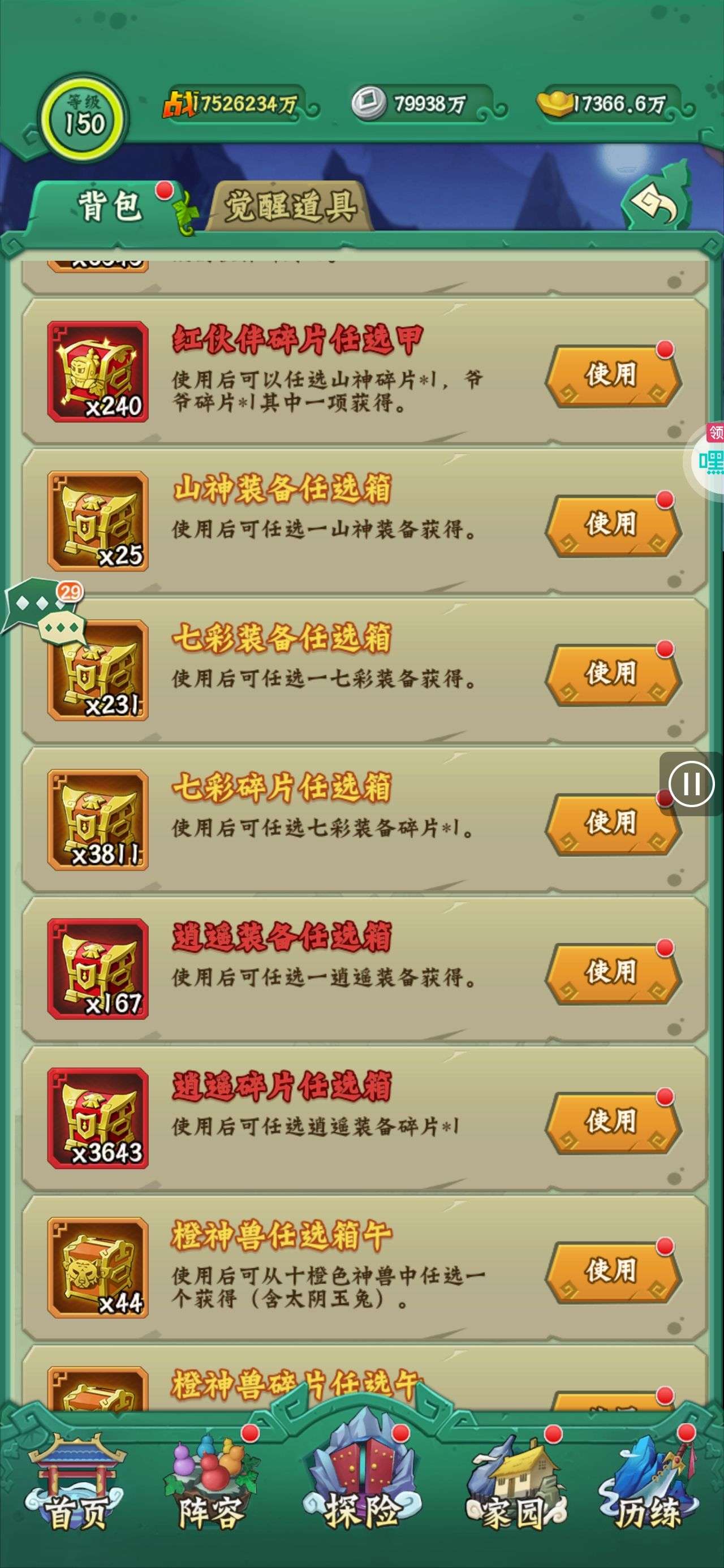Open the 探险 adventure section

pos(361,1485)
